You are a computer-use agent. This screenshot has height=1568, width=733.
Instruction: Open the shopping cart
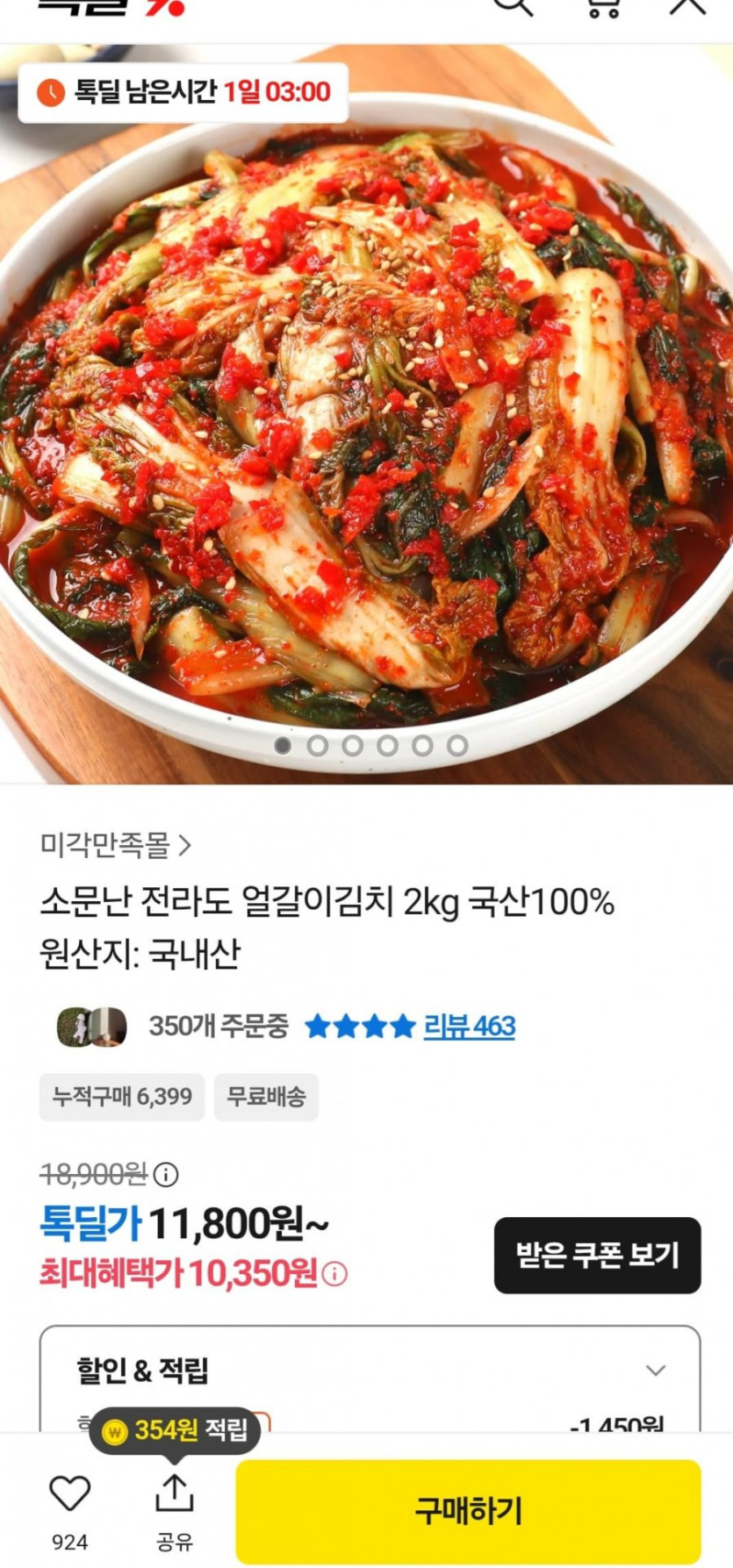[x=603, y=7]
